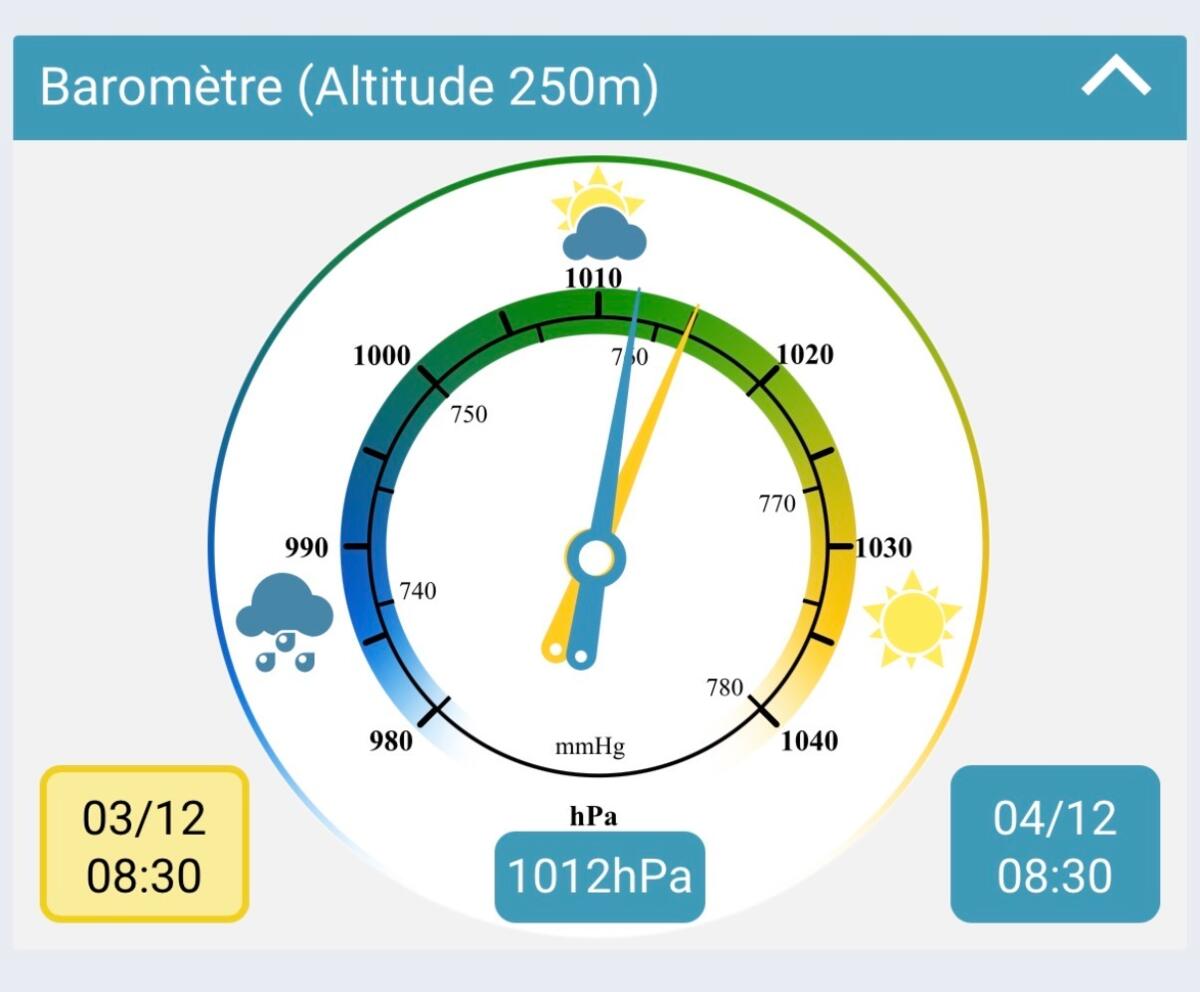
Task: Select the 04/12 08:30 blue date button
Action: [x=1055, y=845]
